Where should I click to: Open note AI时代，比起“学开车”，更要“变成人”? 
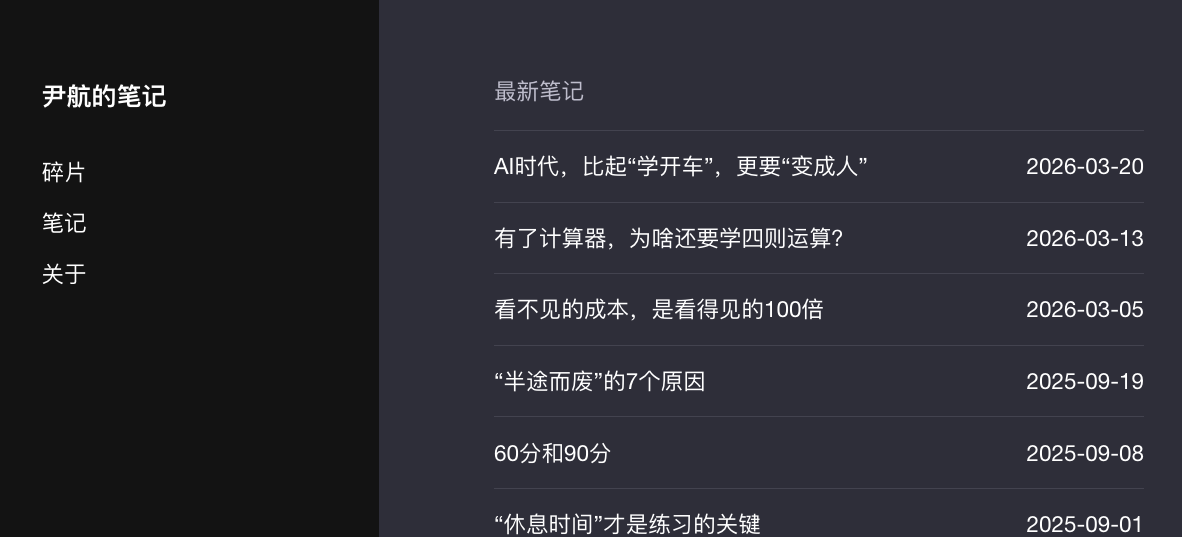coord(680,167)
